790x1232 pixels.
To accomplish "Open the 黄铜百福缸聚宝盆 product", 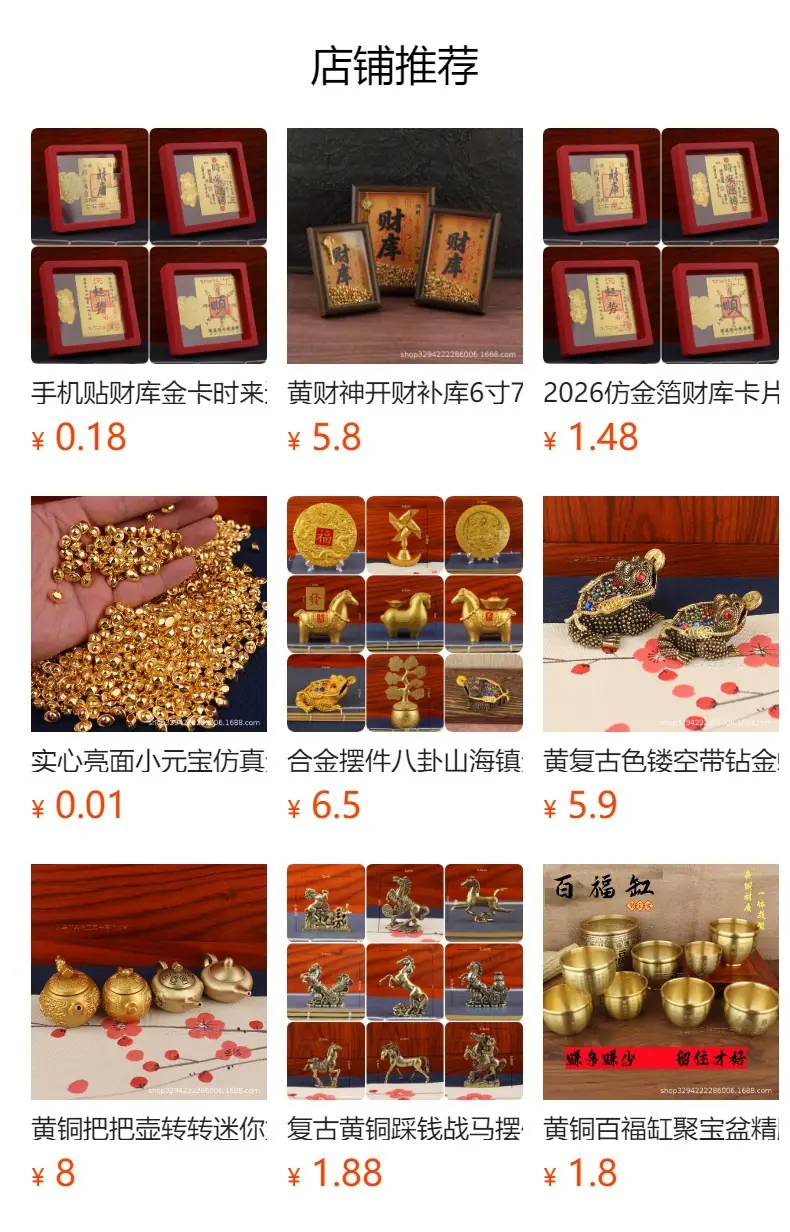I will point(661,1028).
